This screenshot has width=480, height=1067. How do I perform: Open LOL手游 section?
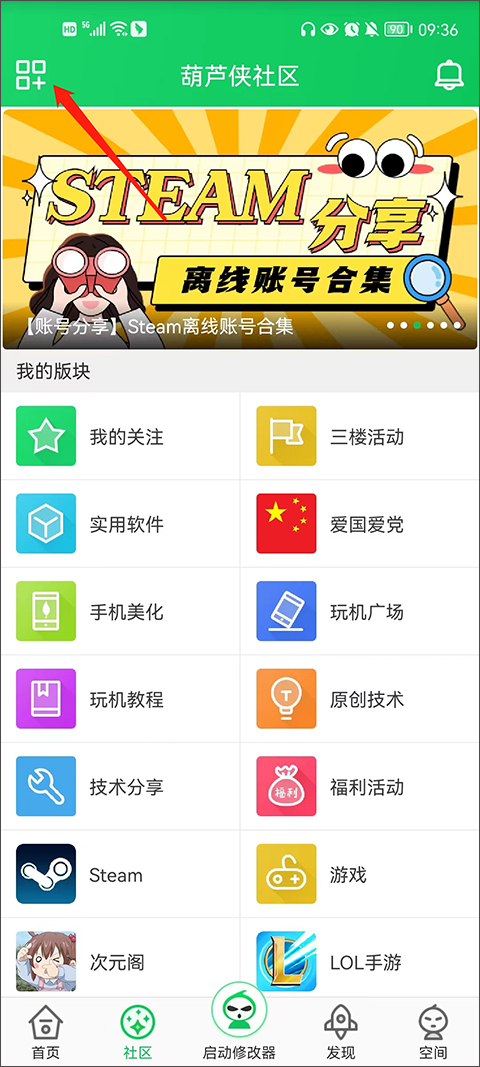coord(360,962)
